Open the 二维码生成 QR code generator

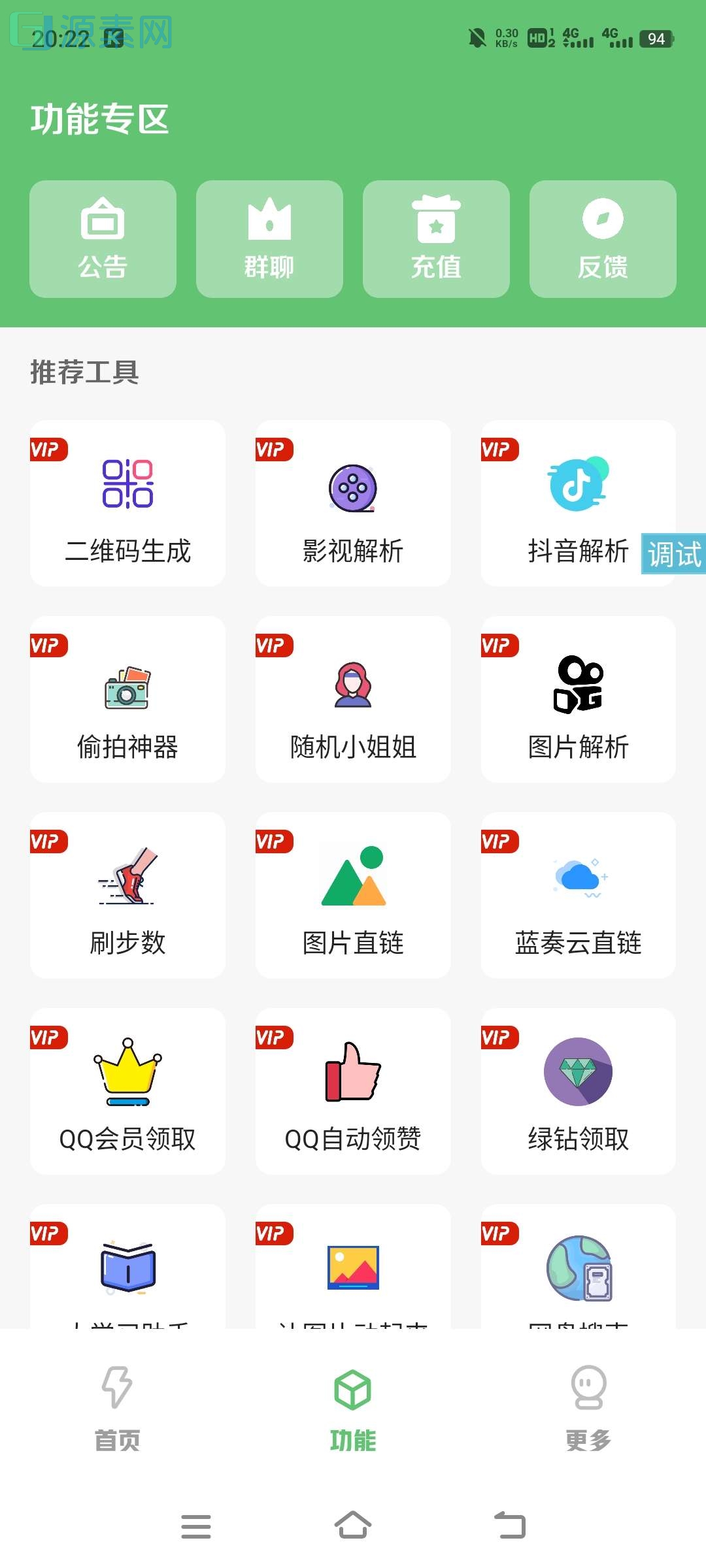[x=127, y=503]
